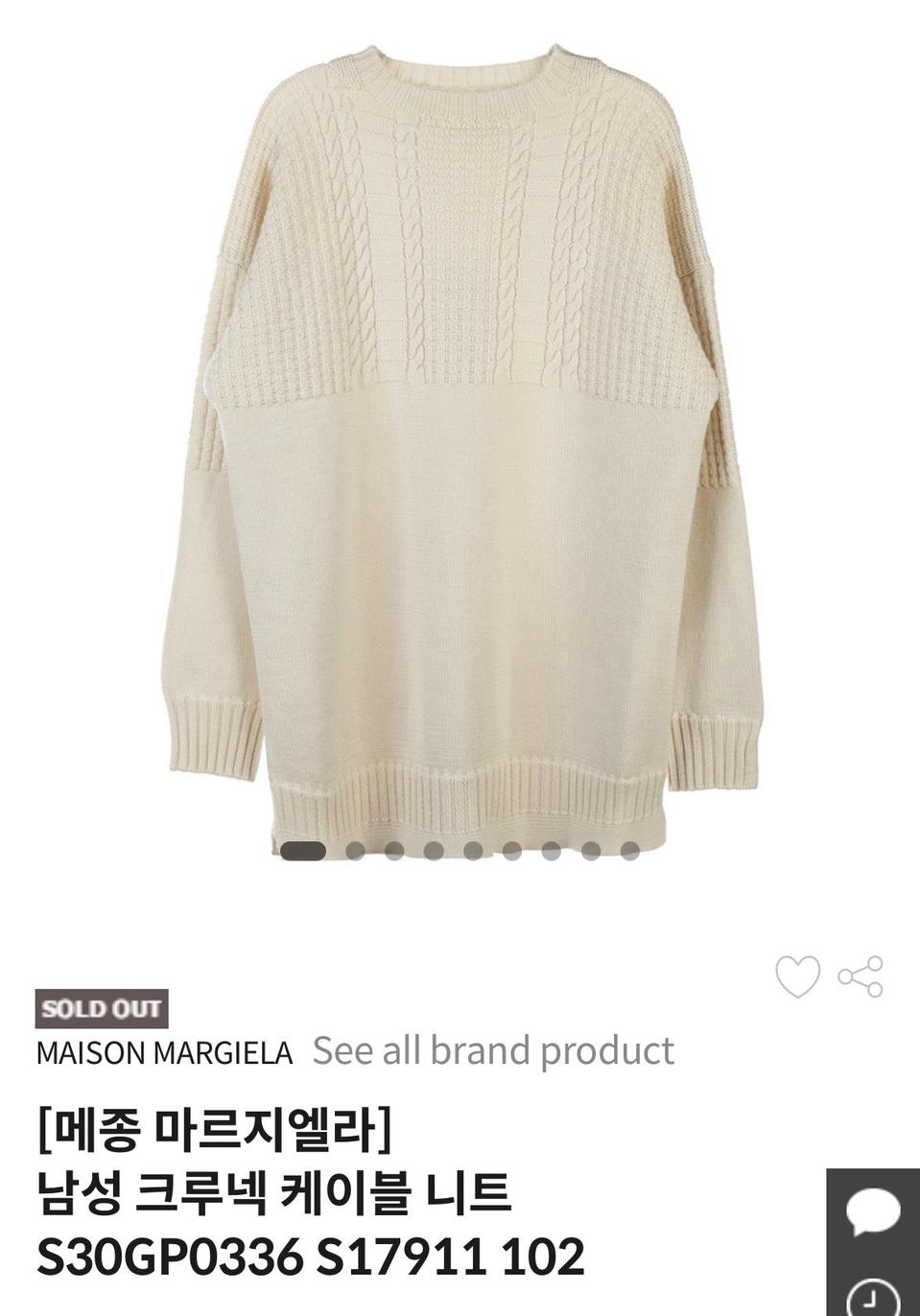Screen dimensions: 920x1316
Task: Open recently viewed clock button
Action: point(874,1297)
